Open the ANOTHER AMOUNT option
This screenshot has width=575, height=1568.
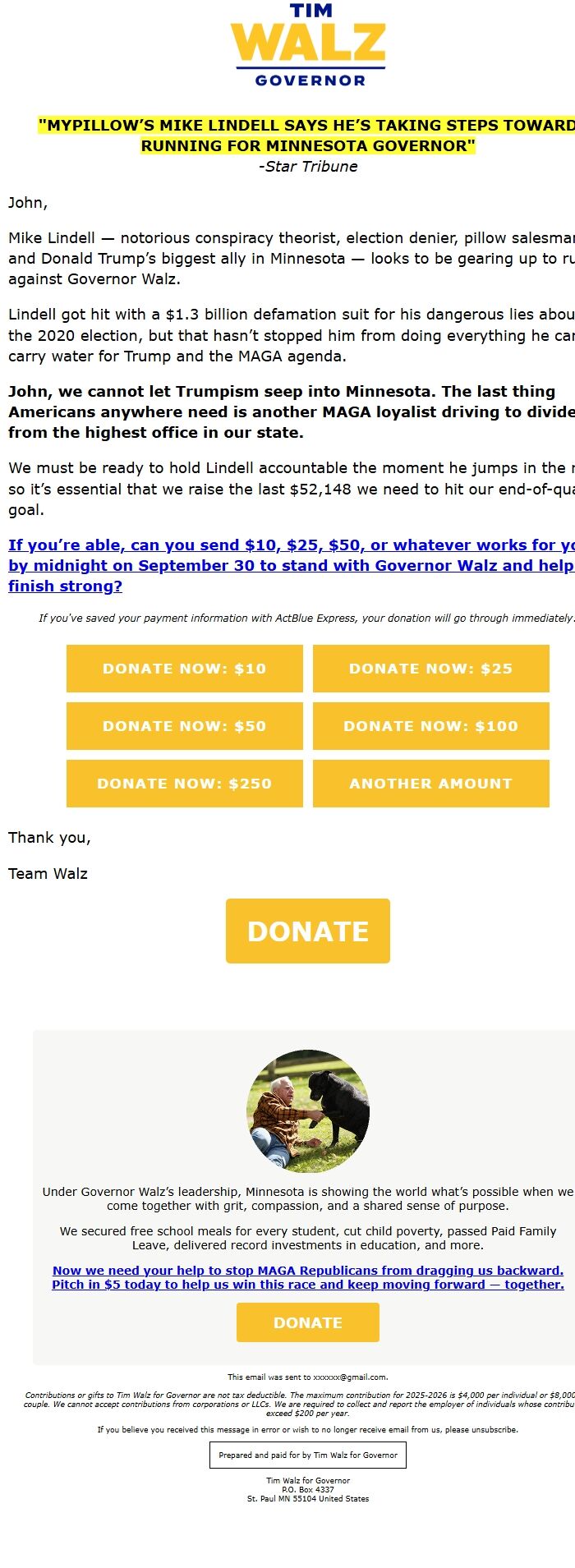[430, 784]
